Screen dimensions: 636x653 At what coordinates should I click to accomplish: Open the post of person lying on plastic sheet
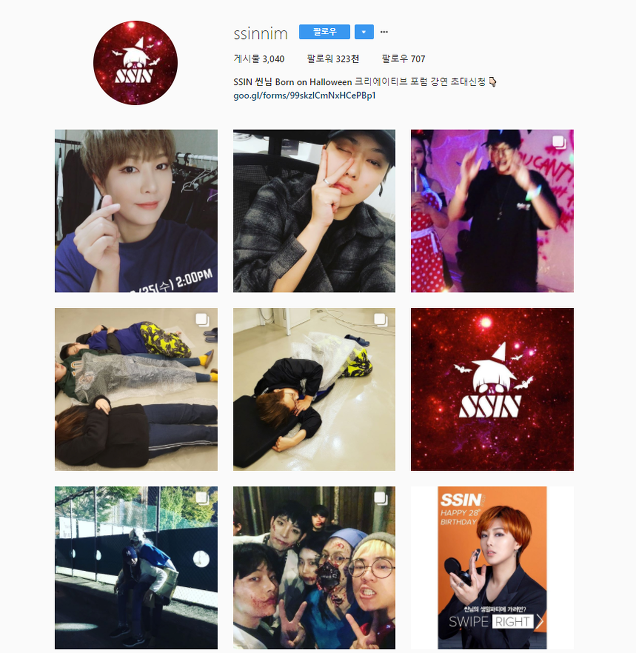coord(314,389)
